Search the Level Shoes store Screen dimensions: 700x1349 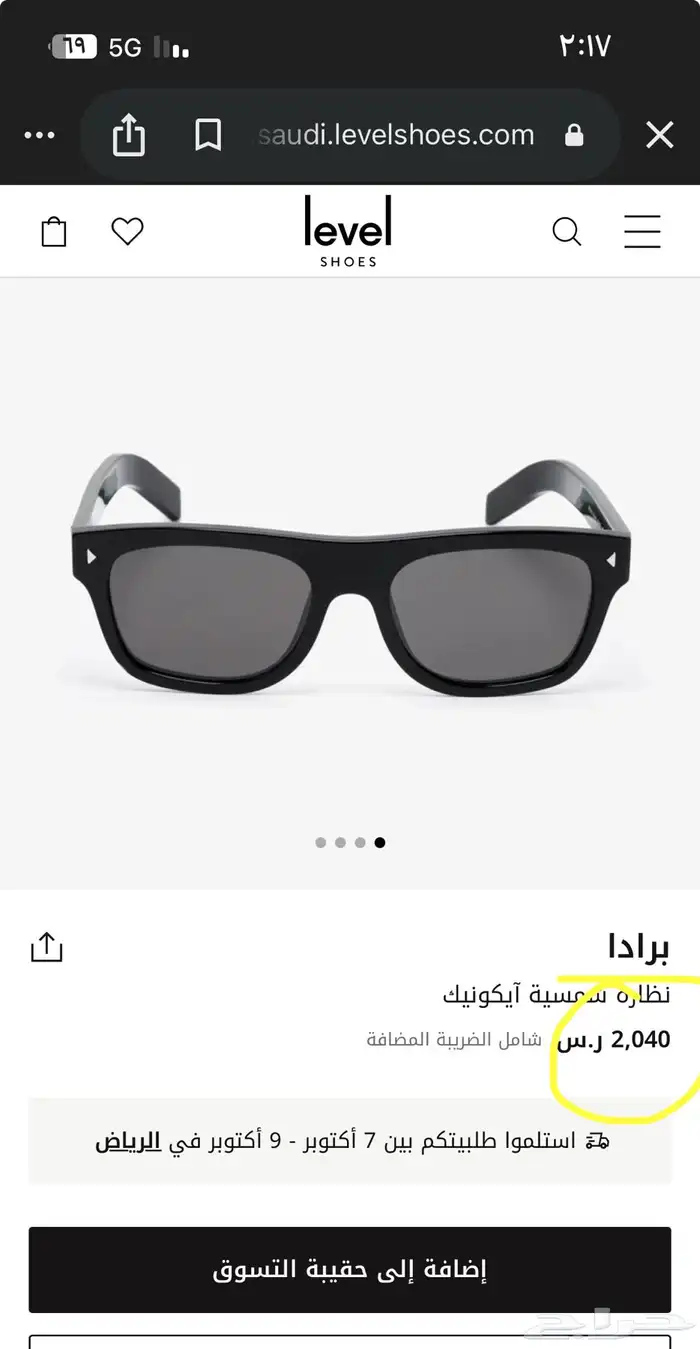567,232
